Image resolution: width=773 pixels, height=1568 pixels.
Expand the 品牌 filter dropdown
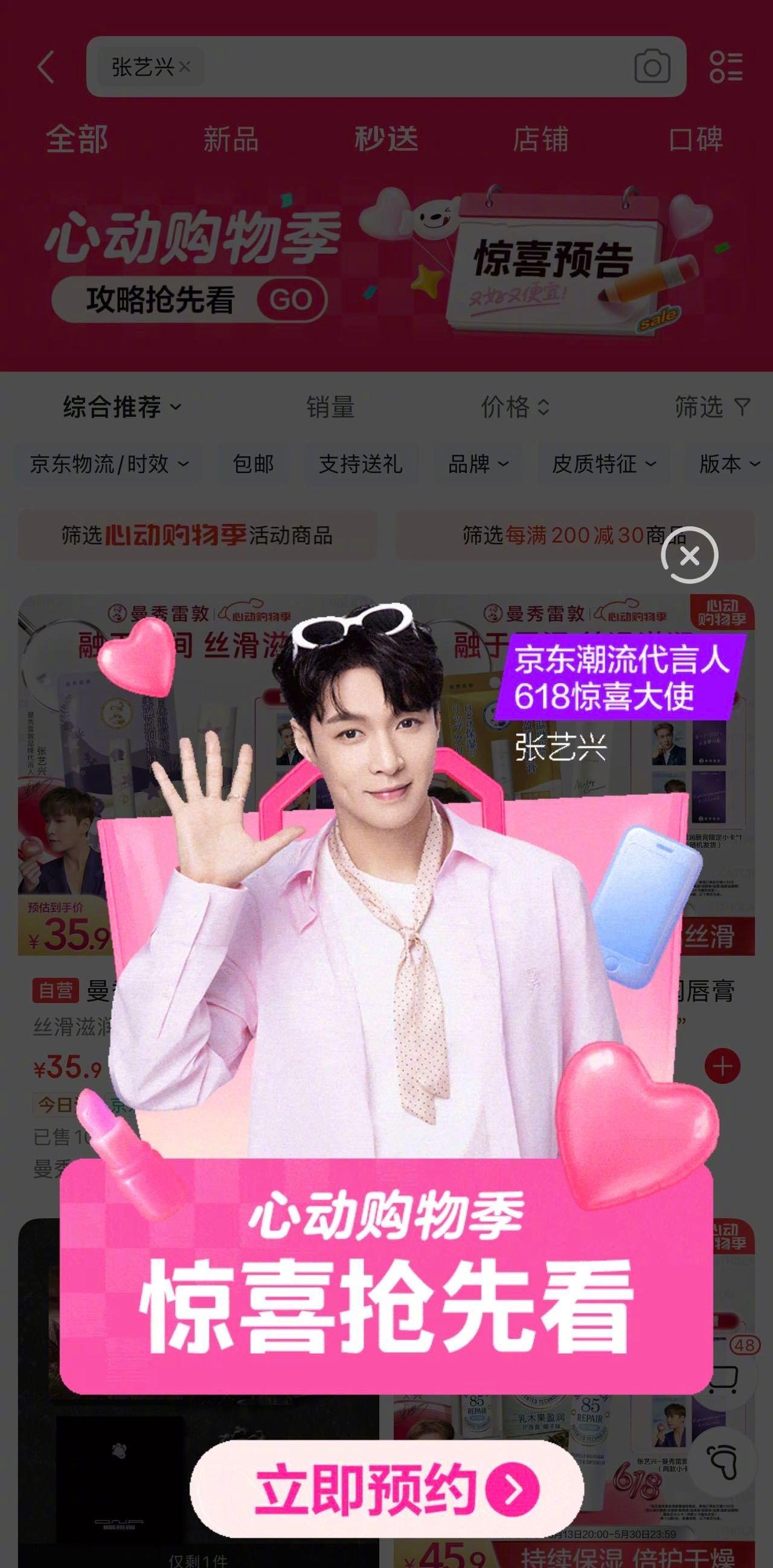(x=478, y=464)
